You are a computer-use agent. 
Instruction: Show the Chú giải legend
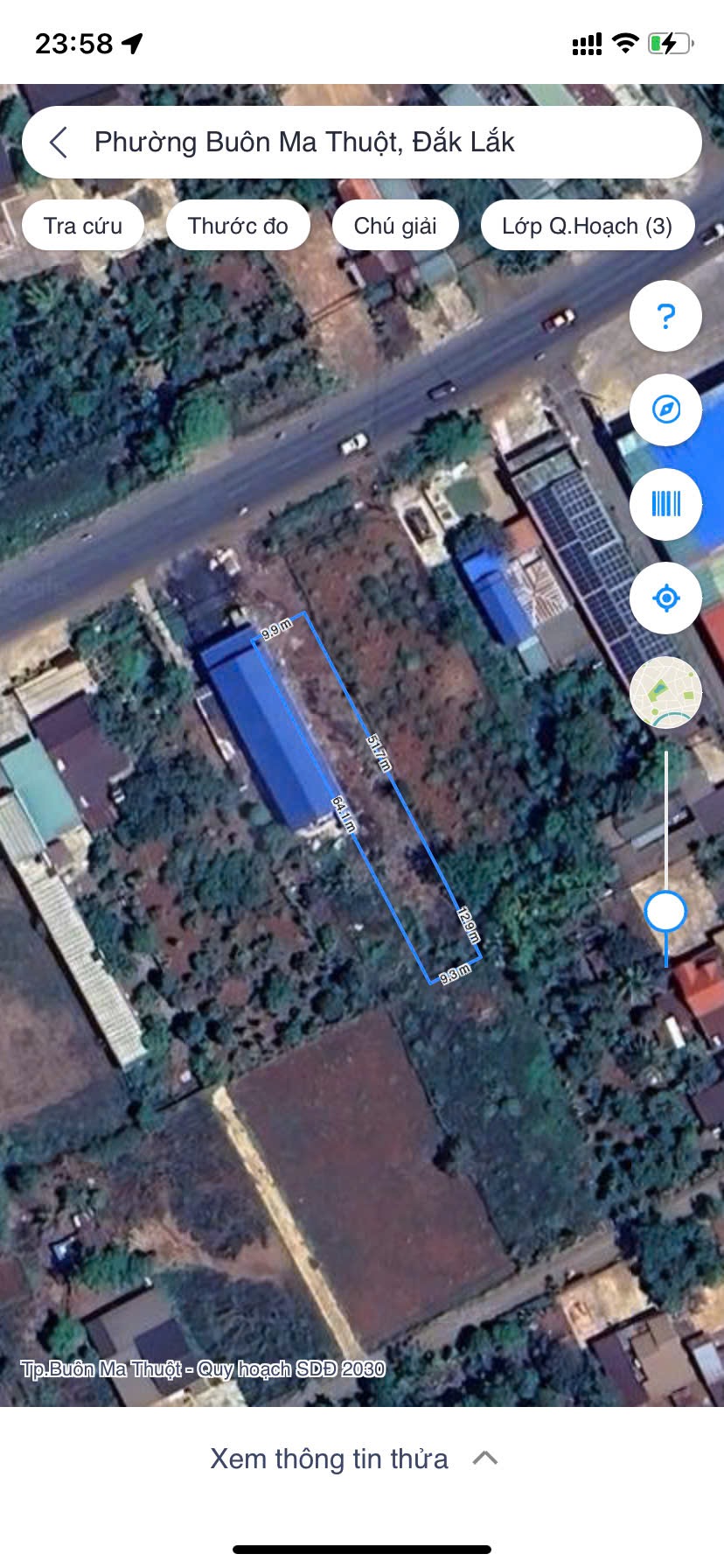(x=395, y=226)
